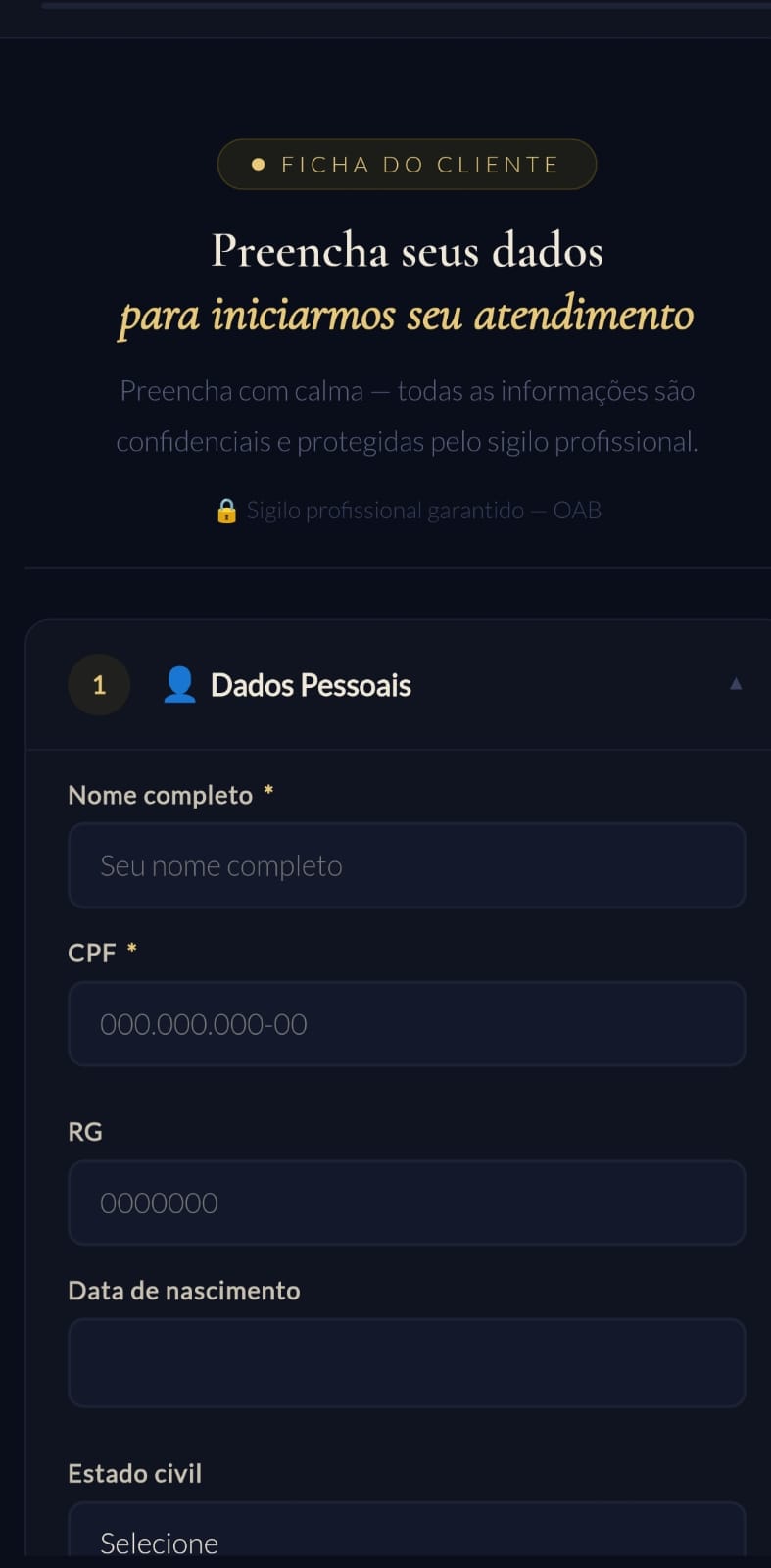
Task: Click the gold dot inside FICHA DO CLIENTE badge
Action: pyautogui.click(x=258, y=164)
